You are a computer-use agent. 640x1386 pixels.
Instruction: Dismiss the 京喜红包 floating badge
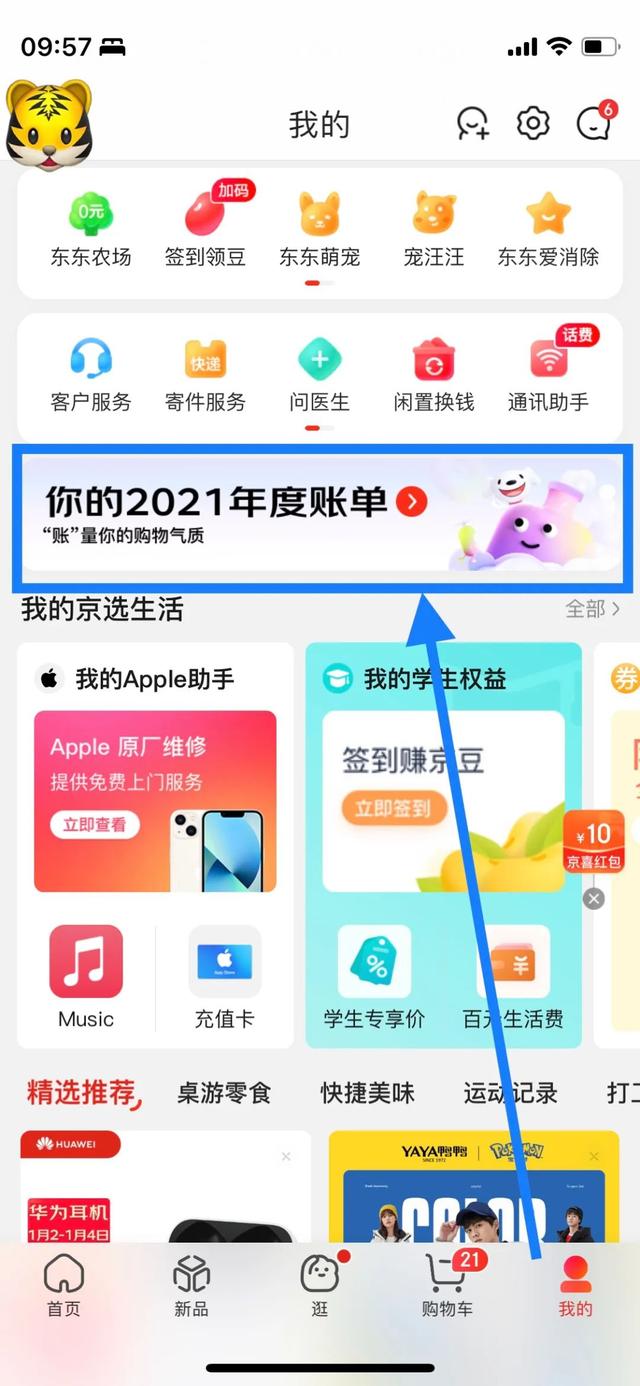click(594, 899)
